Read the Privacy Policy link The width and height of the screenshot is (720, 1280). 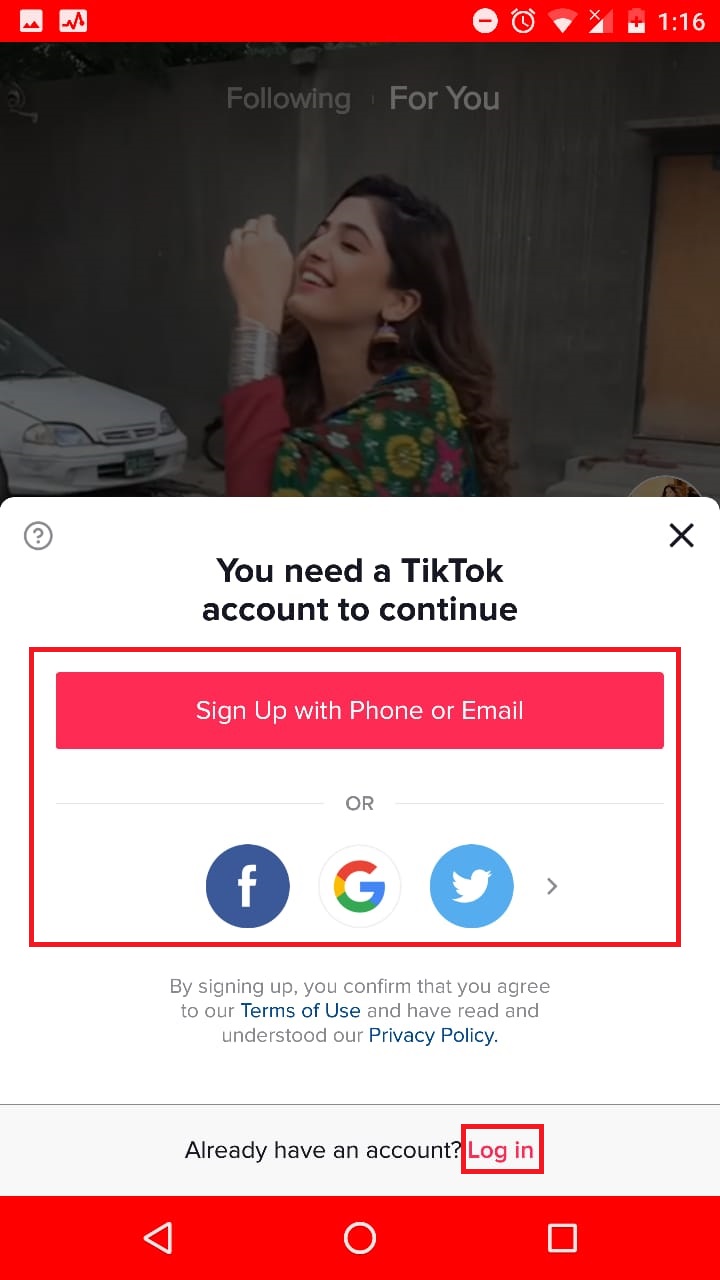click(433, 1035)
